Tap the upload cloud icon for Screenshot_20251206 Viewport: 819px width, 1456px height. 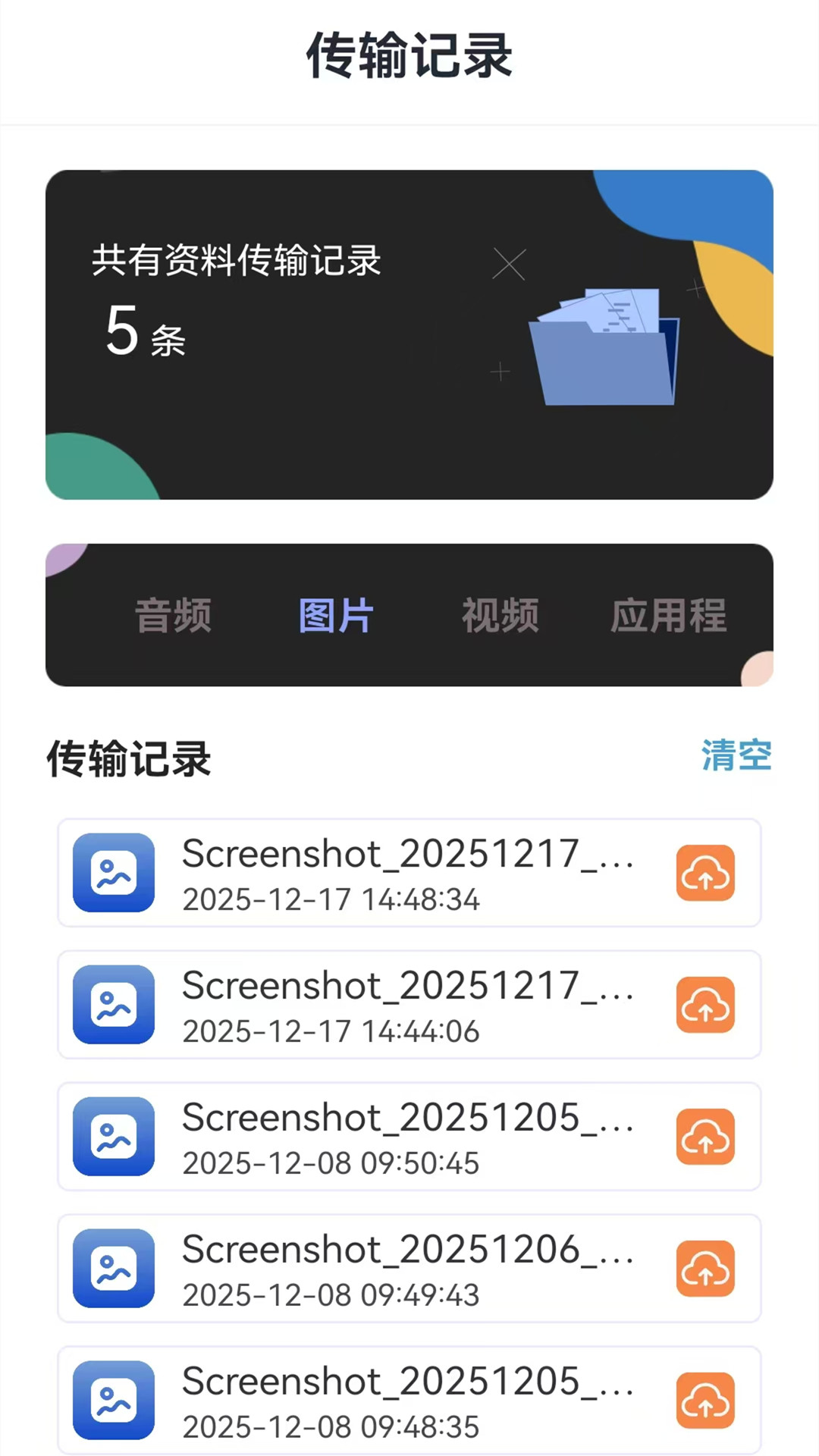point(704,1270)
